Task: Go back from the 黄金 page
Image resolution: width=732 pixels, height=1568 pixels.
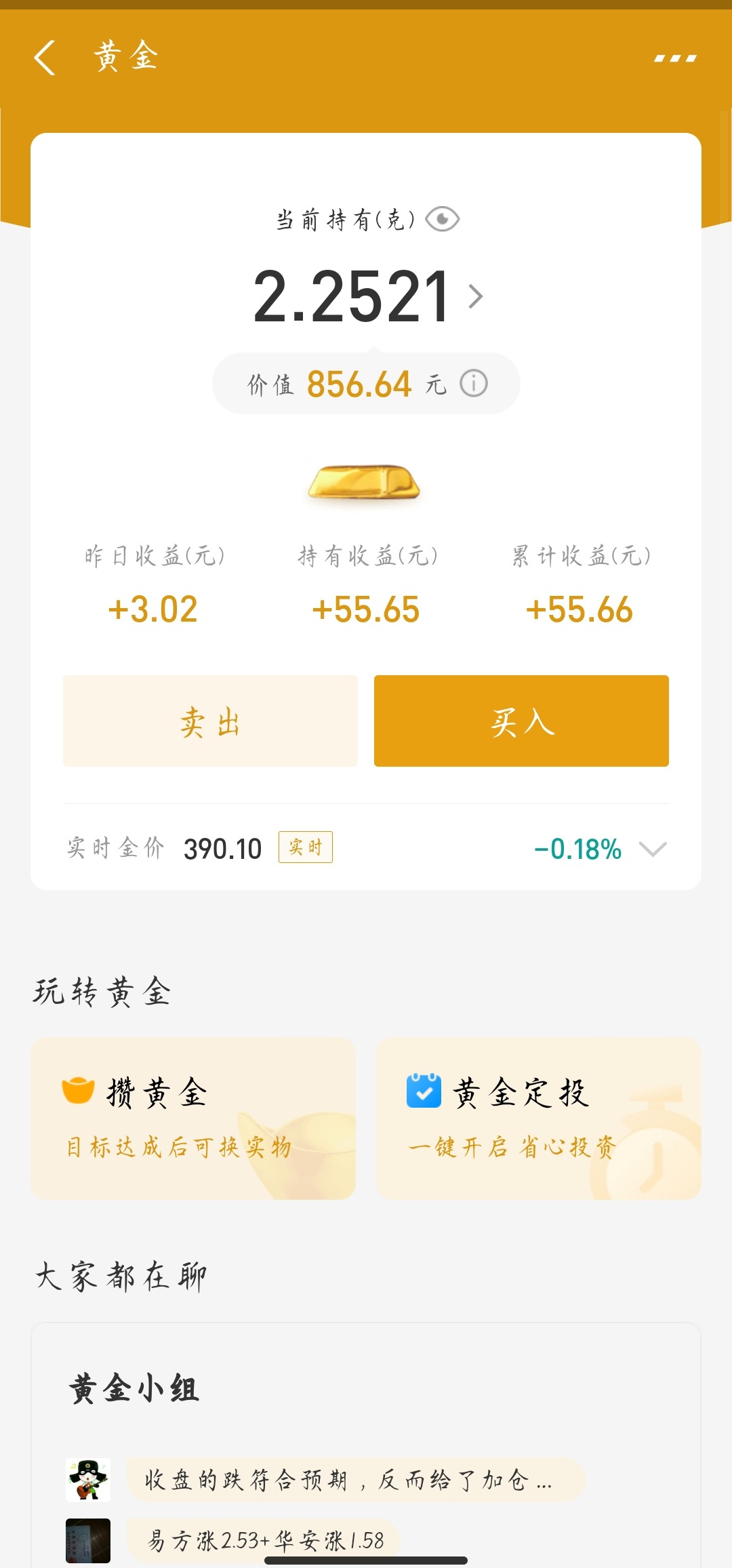Action: pos(45,57)
